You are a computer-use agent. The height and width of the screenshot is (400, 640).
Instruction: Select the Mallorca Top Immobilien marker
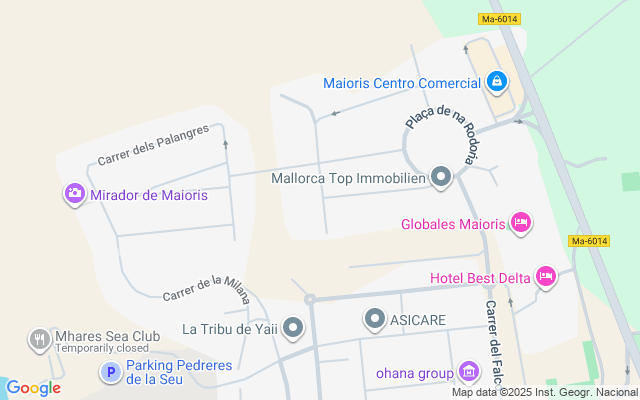coord(441,179)
